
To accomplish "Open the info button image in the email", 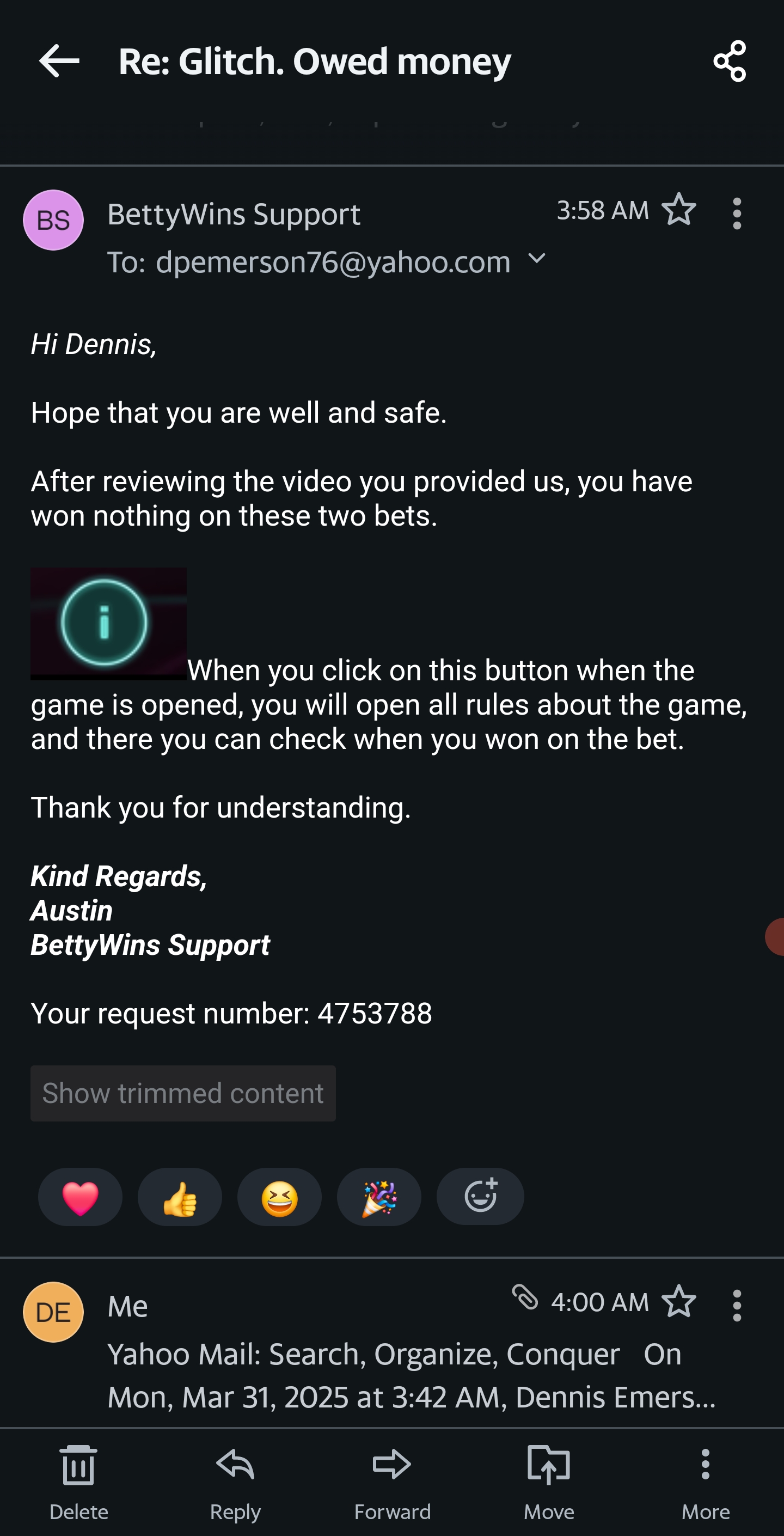I will pos(108,624).
